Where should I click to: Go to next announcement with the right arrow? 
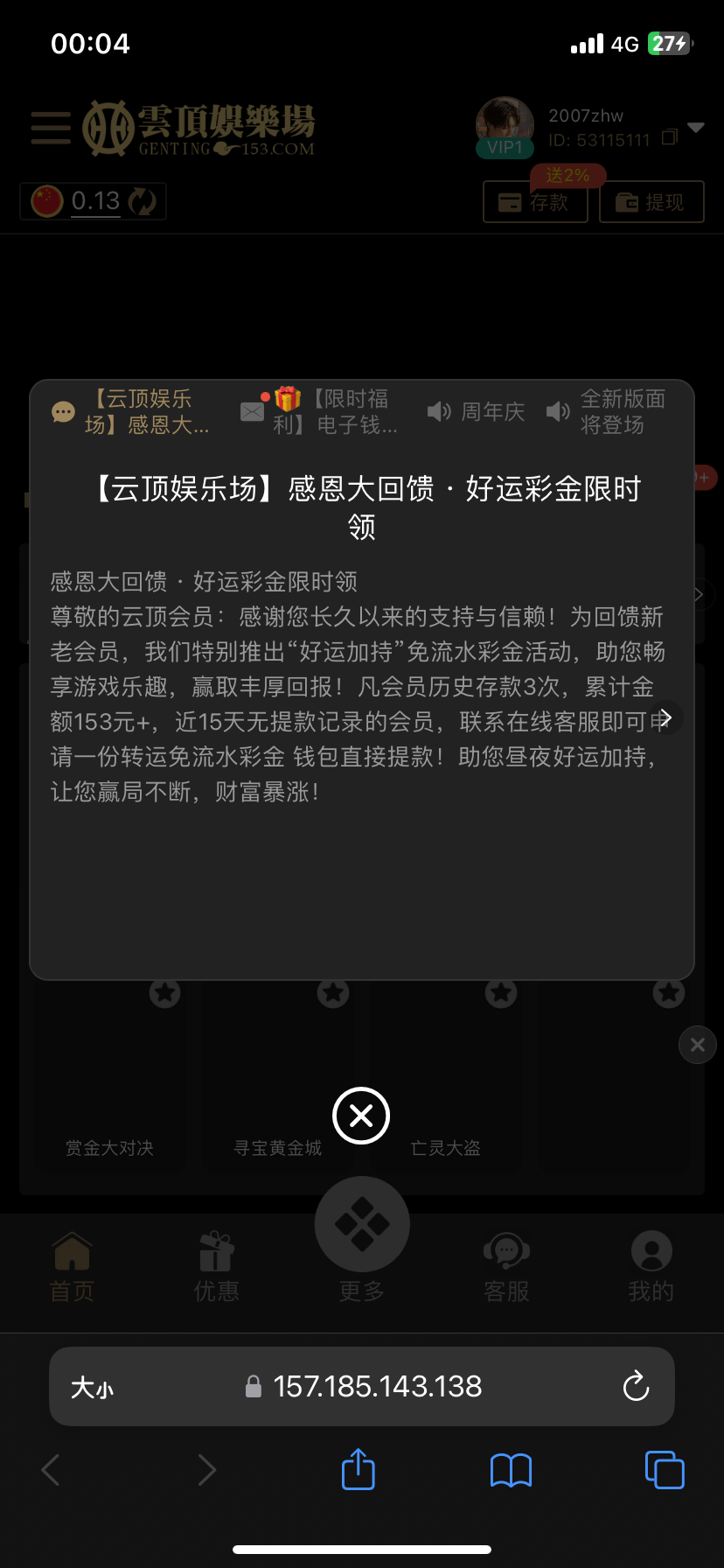(665, 718)
